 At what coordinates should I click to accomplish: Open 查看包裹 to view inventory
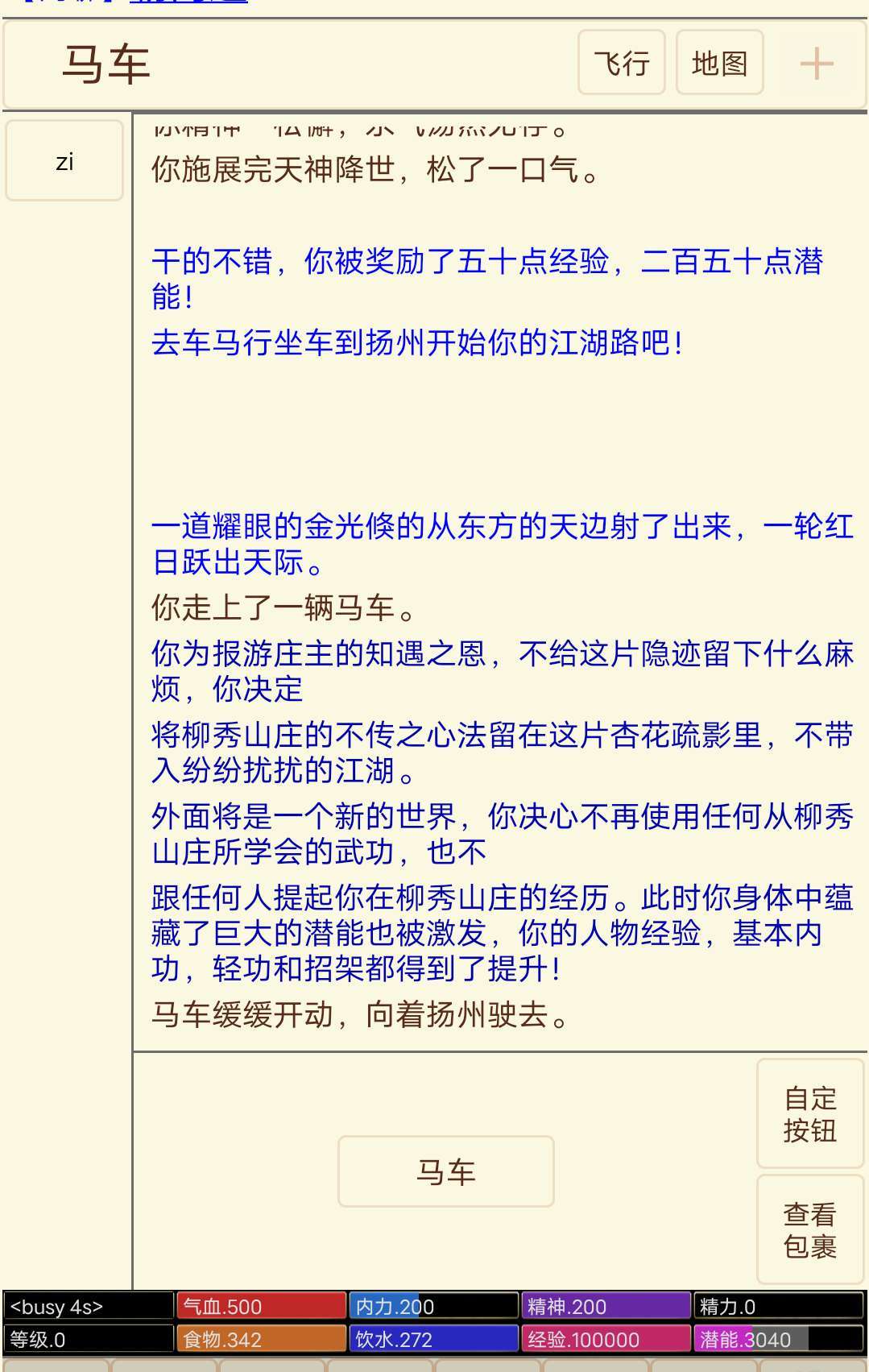coord(809,1229)
